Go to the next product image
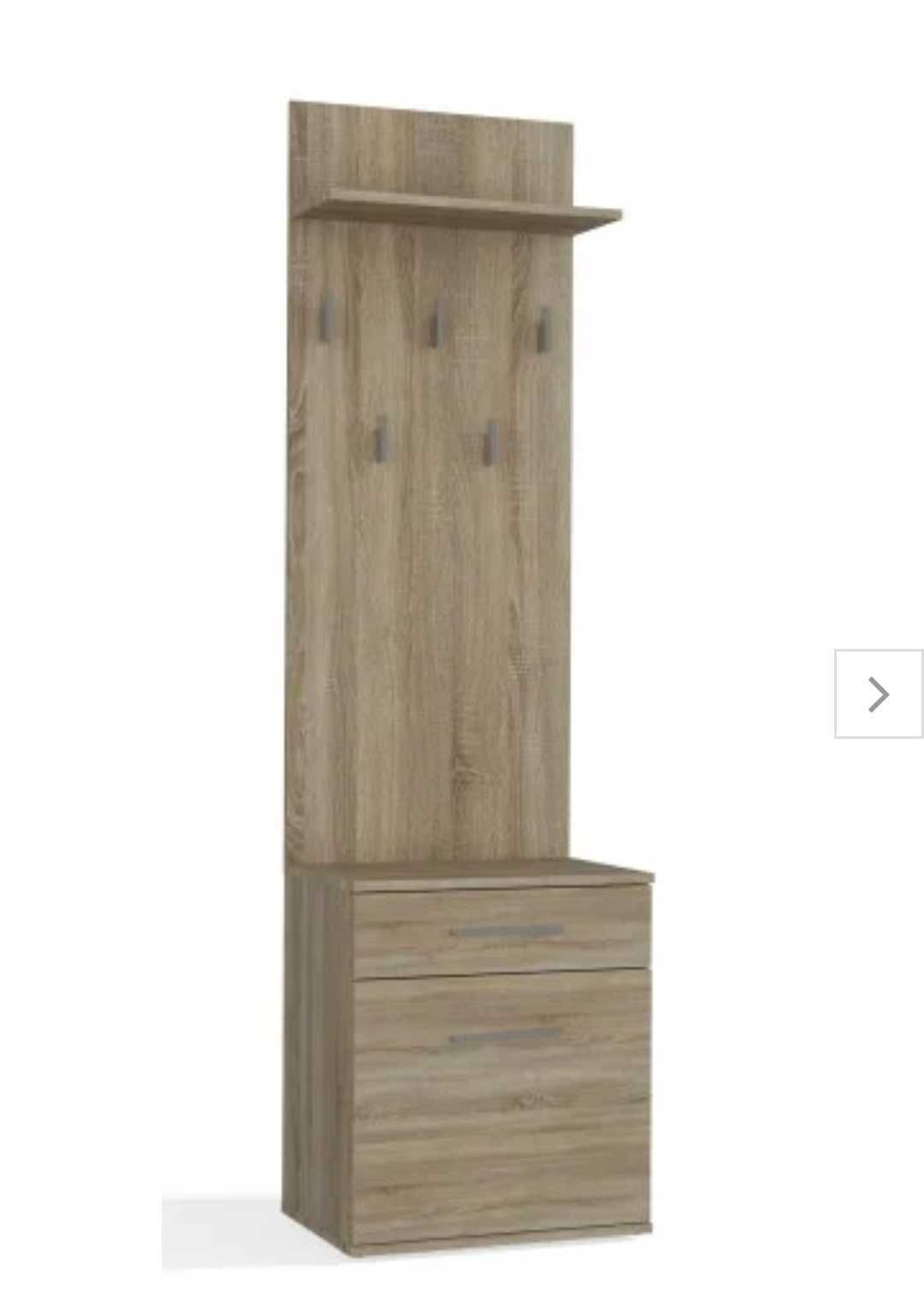The image size is (924, 1292). pyautogui.click(x=879, y=694)
